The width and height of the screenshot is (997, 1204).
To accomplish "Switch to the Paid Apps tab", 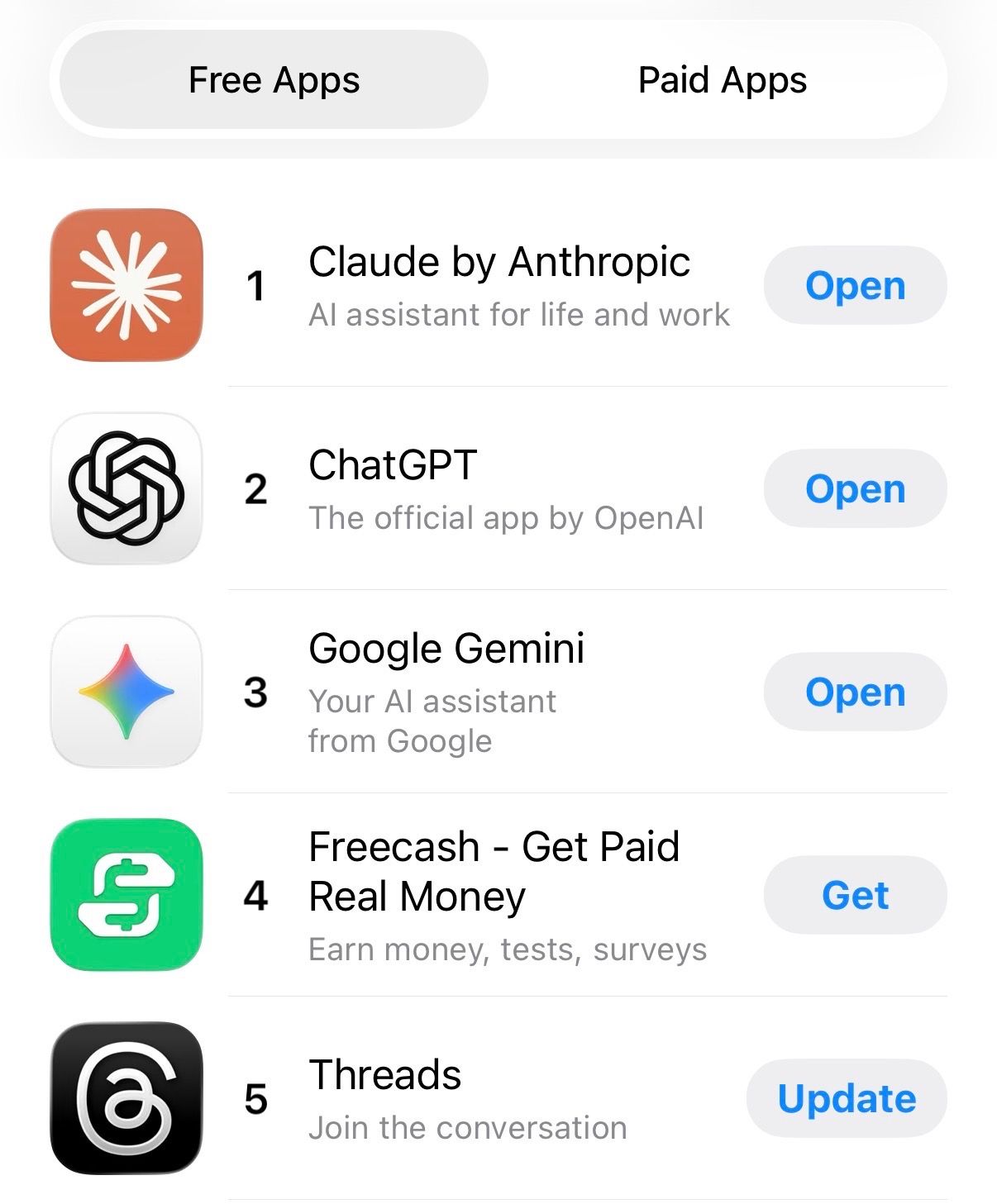I will click(722, 80).
